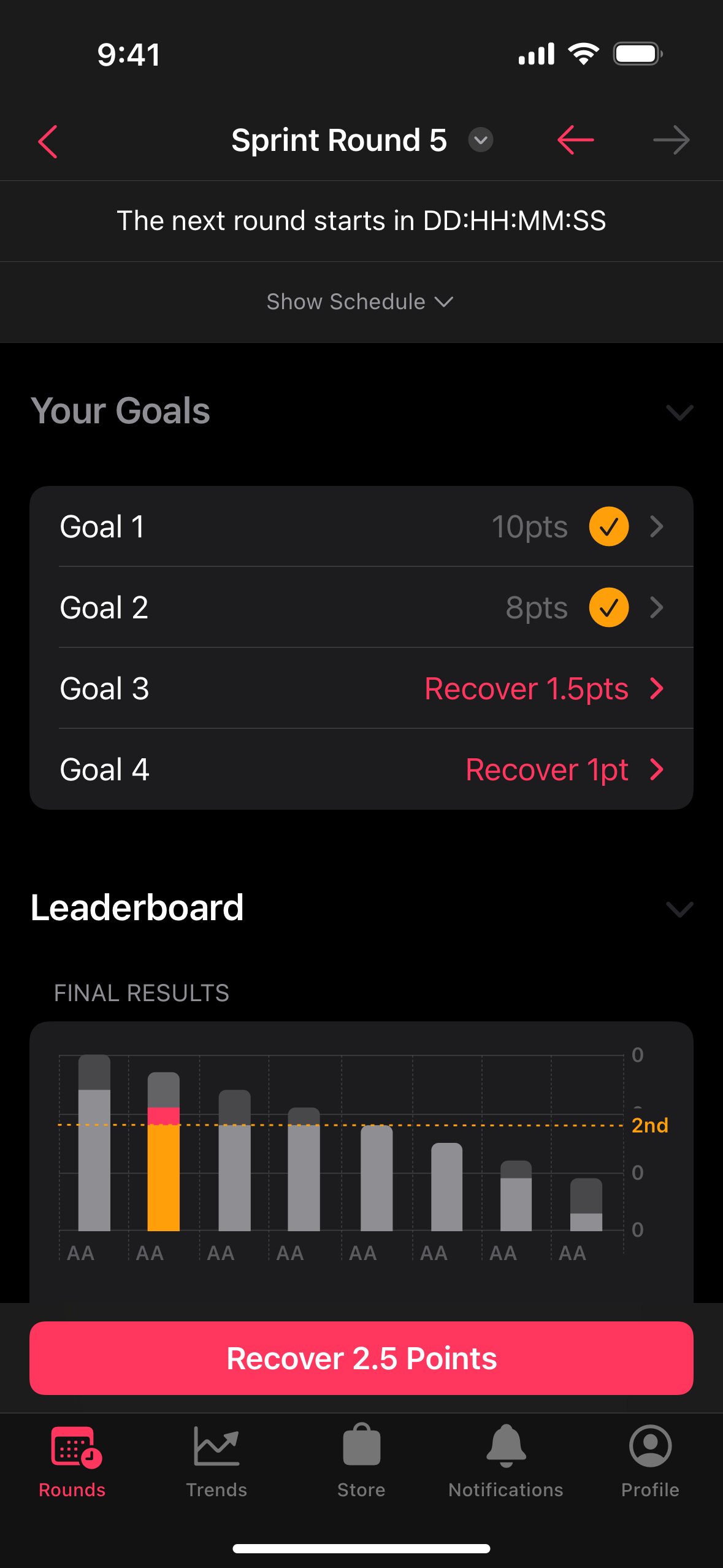Open Goal 4 to recover 1pt
The image size is (723, 1568).
tap(361, 769)
